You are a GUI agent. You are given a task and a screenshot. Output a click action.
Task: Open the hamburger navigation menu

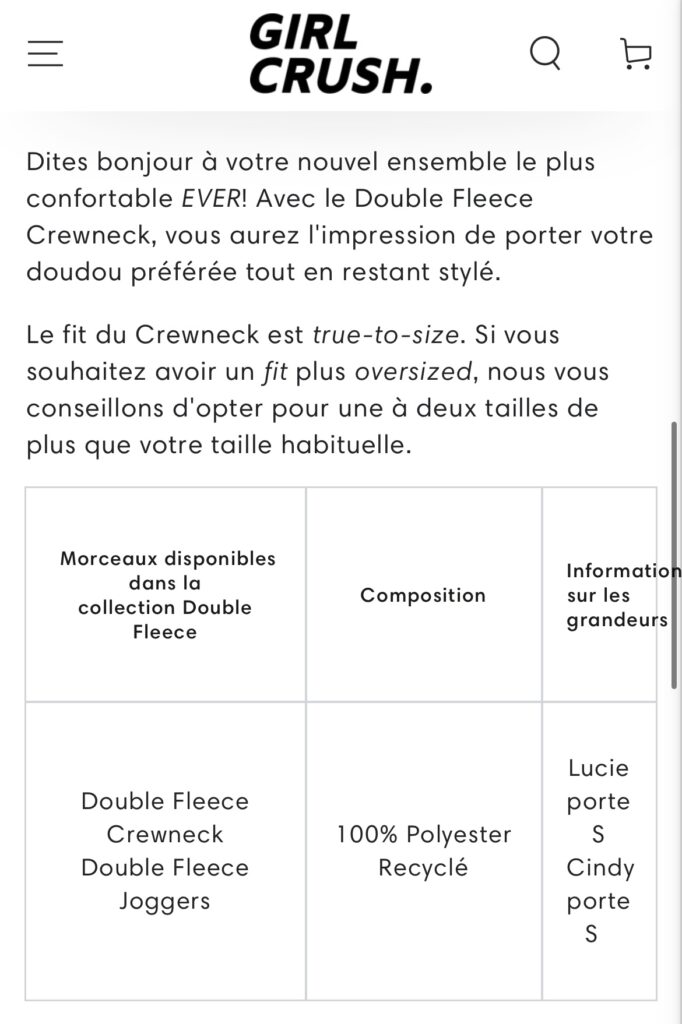45,53
